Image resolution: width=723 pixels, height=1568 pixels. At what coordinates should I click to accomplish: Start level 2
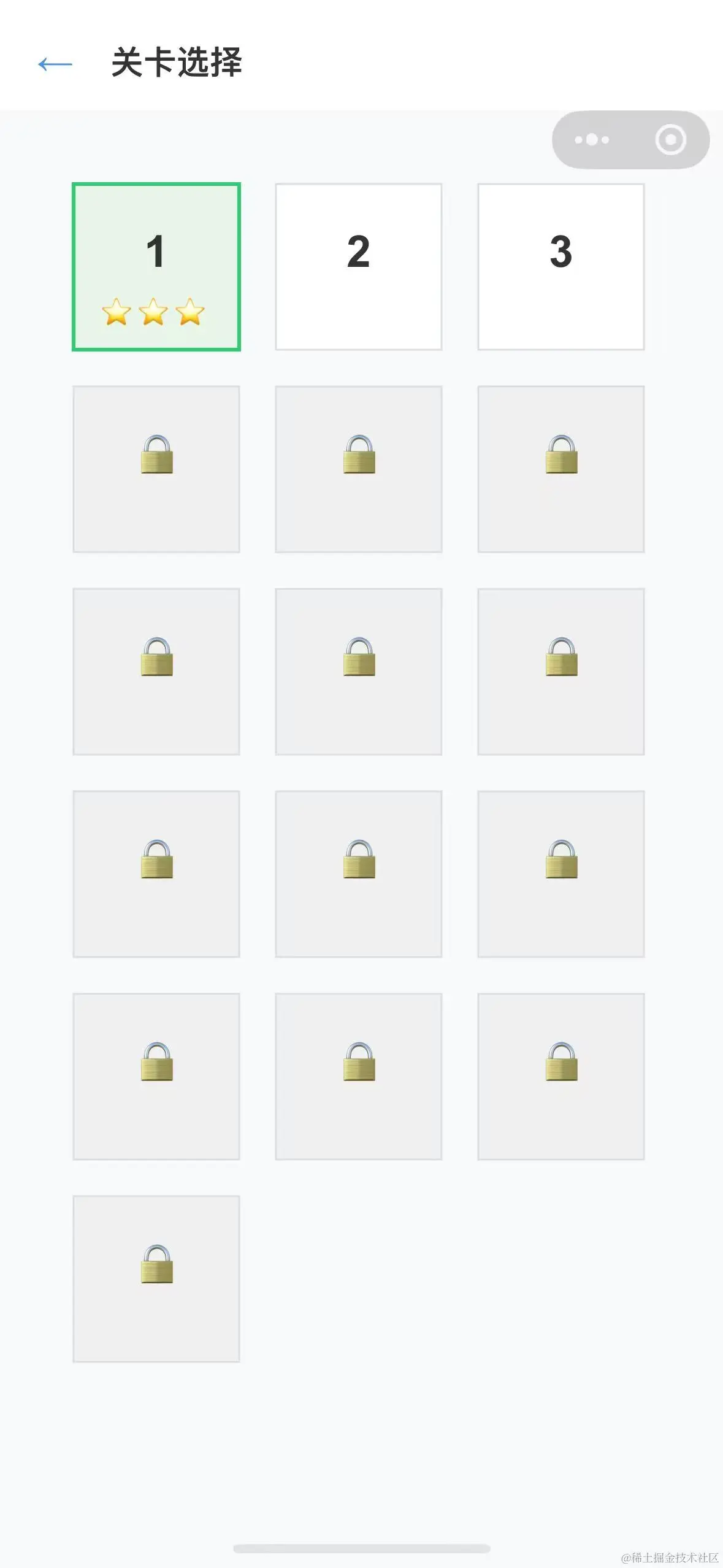[359, 267]
